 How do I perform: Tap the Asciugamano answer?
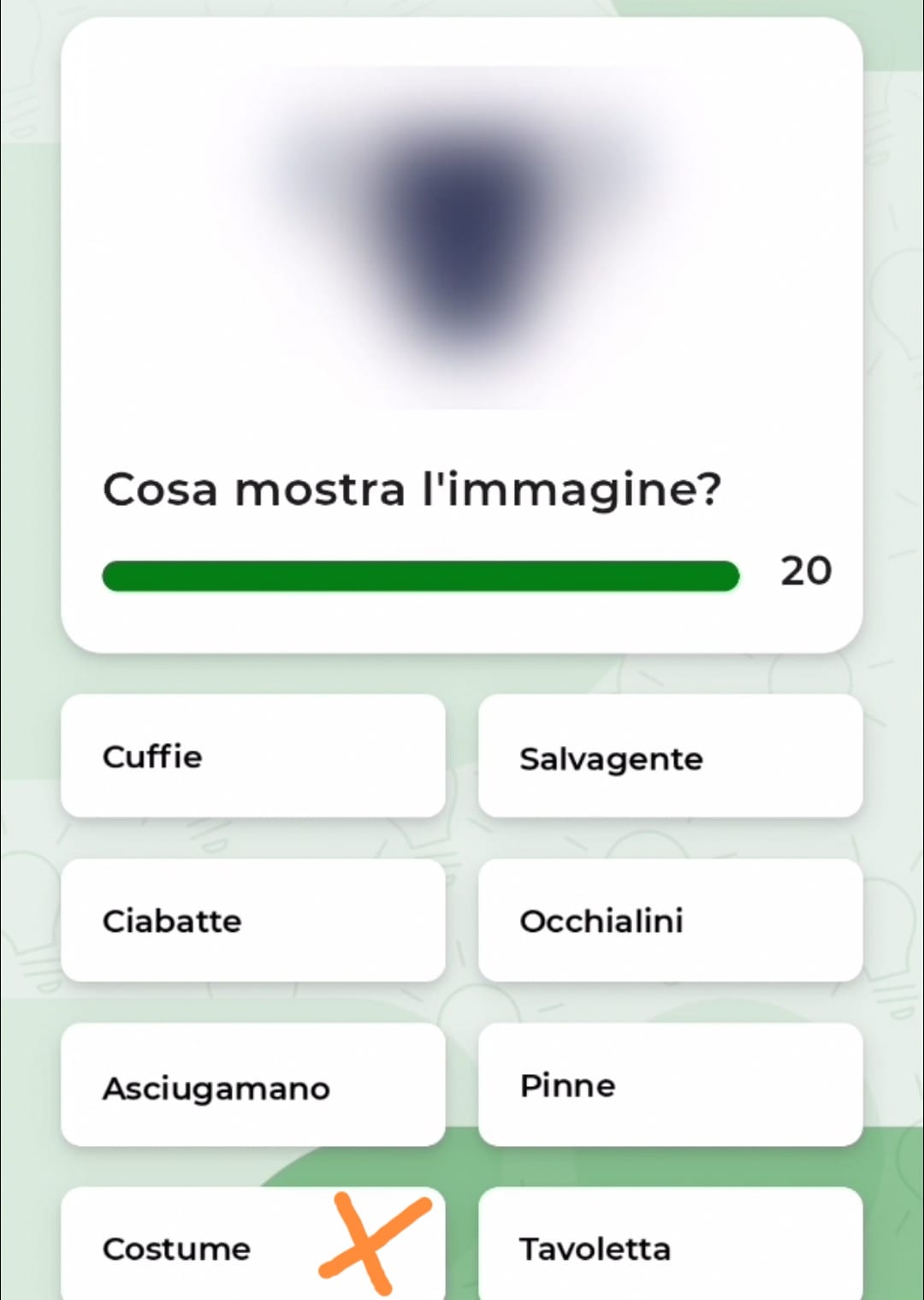click(x=252, y=1085)
